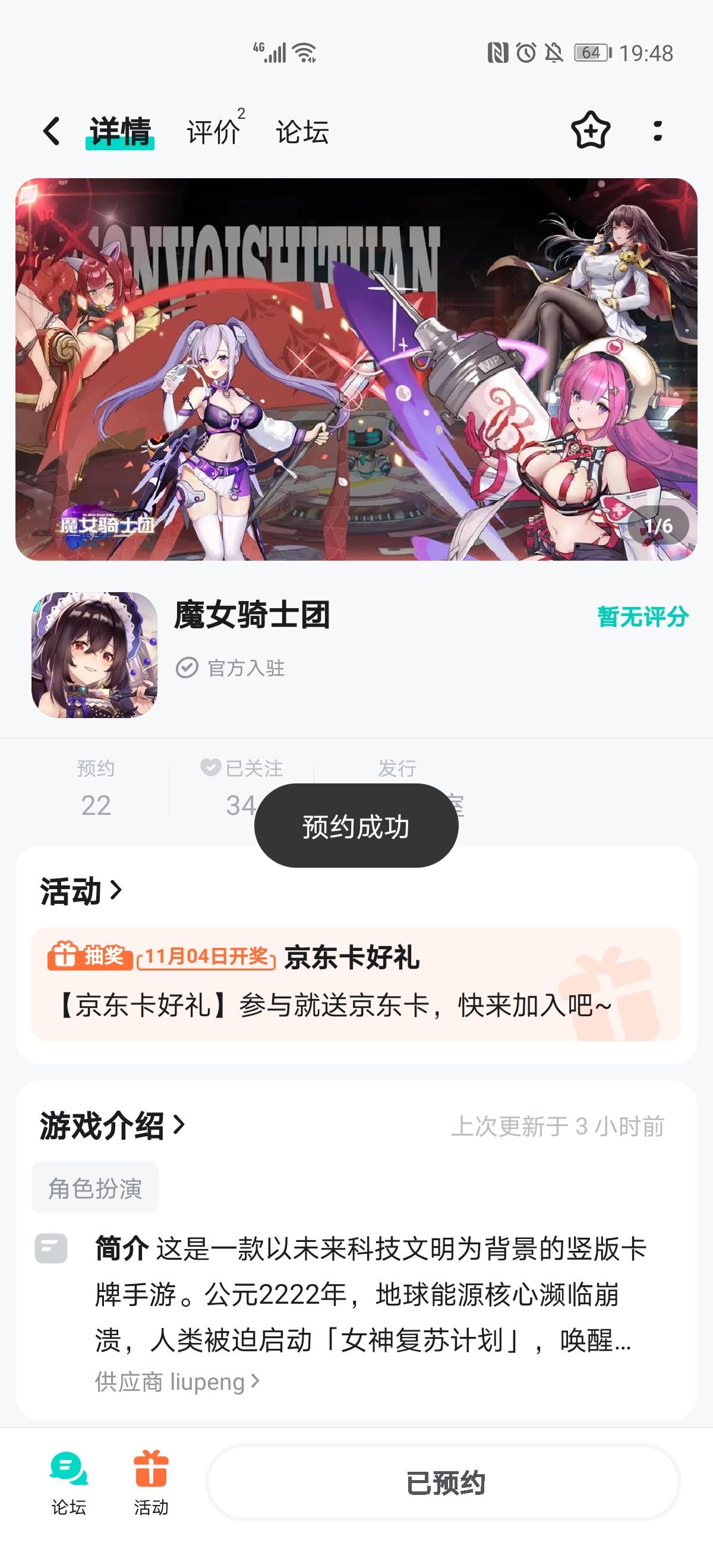The image size is (713, 1568).
Task: Tap 暂无评分 rating label
Action: pos(641,617)
